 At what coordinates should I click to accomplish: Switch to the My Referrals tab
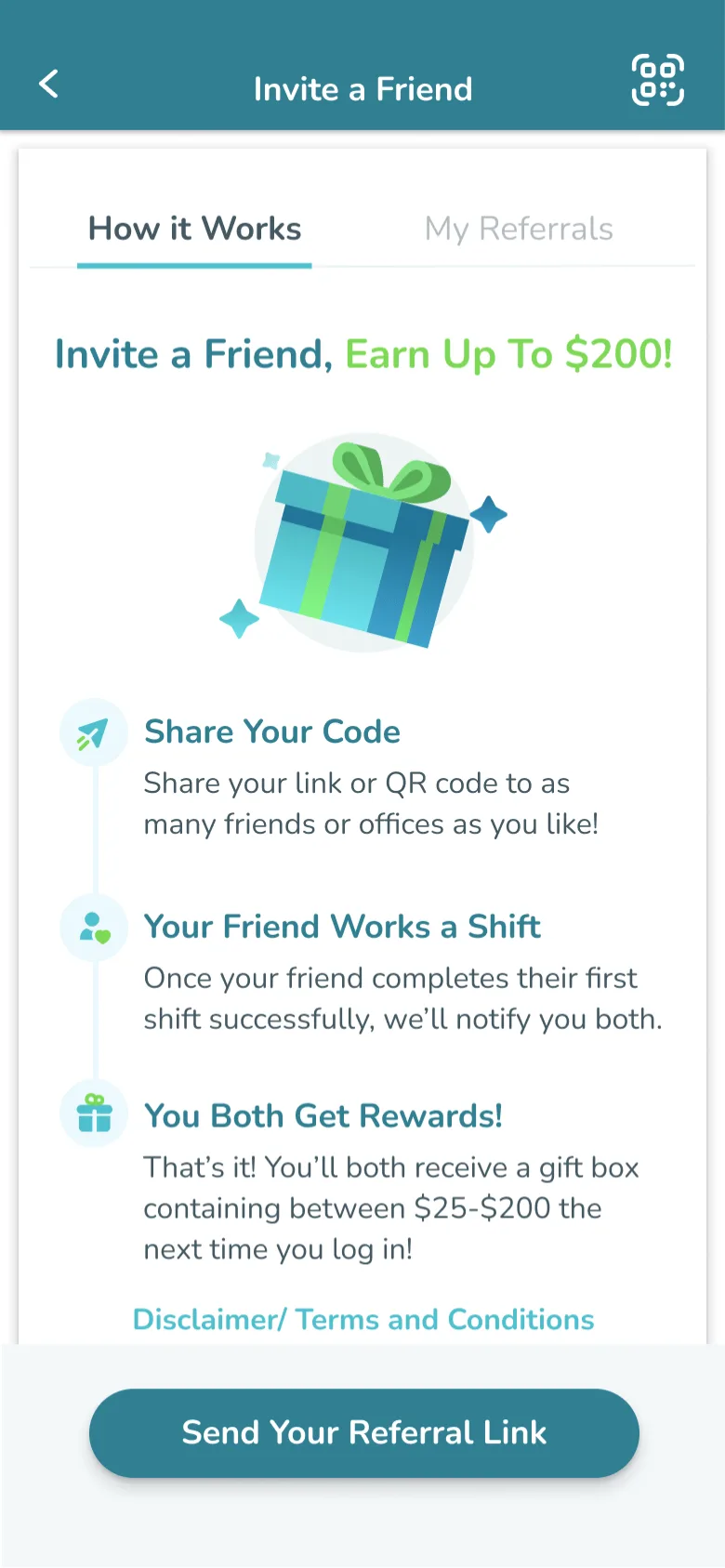519,230
